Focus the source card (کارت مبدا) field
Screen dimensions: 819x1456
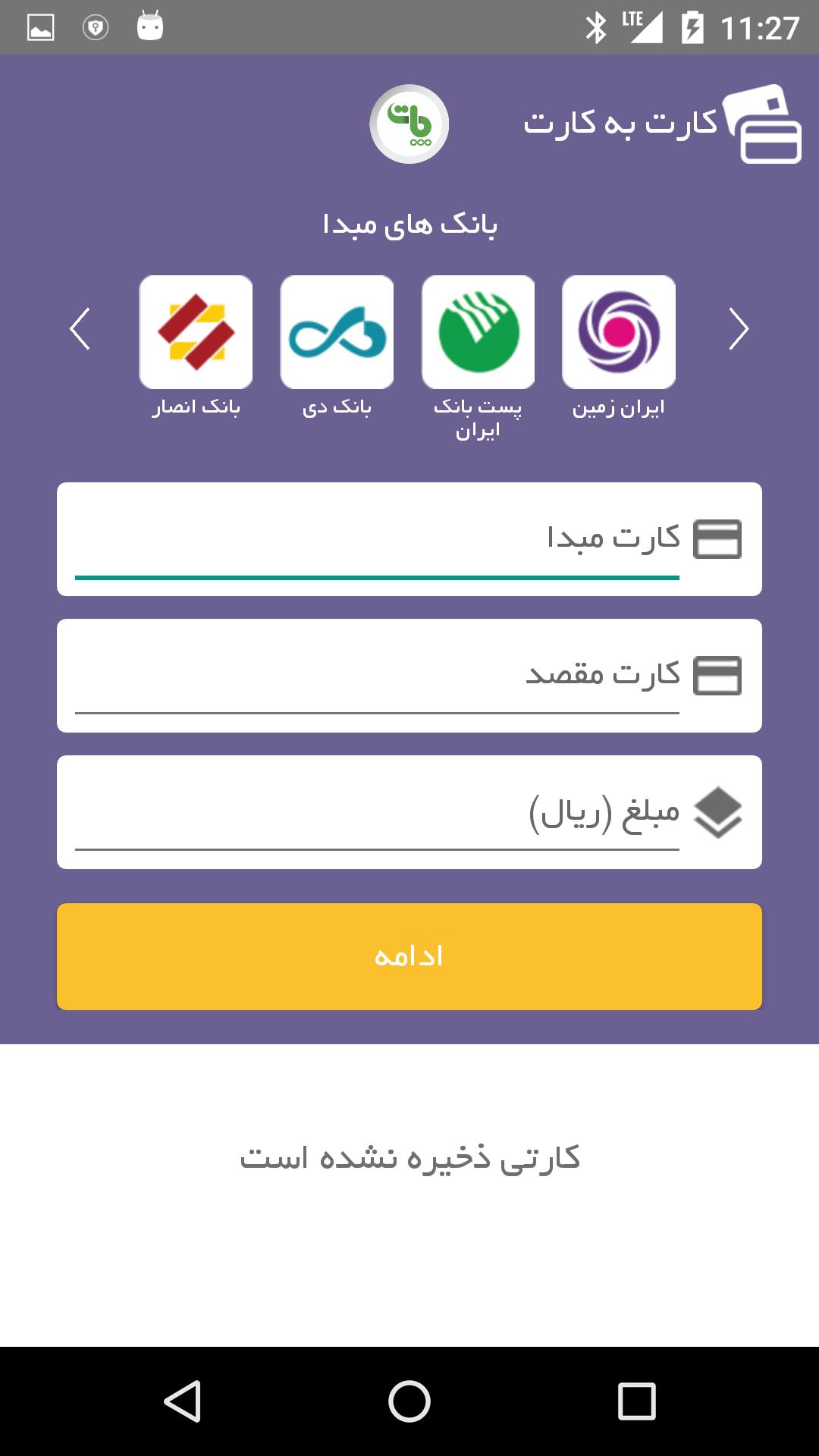pyautogui.click(x=377, y=539)
